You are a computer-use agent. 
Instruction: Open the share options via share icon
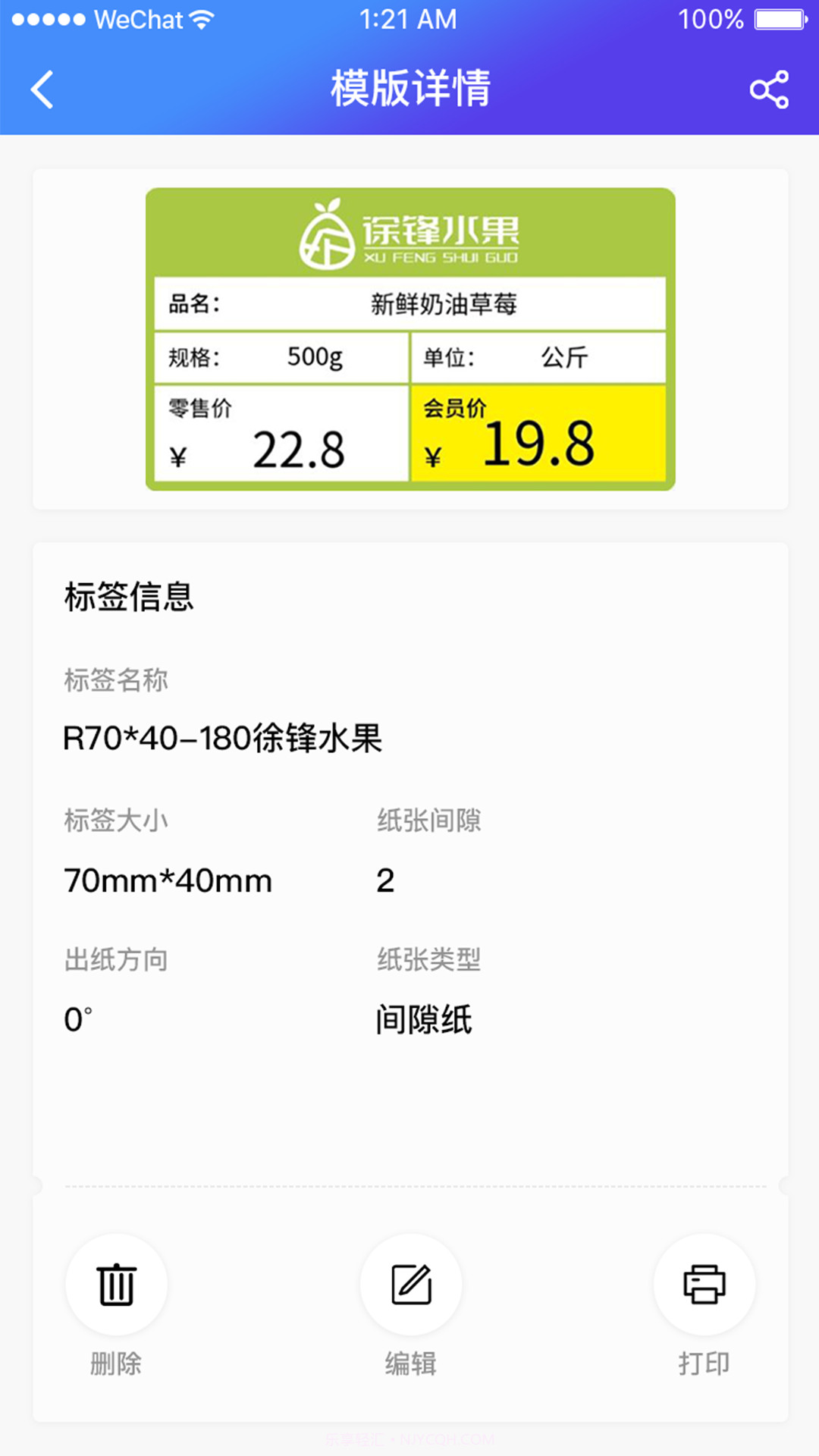click(x=770, y=89)
